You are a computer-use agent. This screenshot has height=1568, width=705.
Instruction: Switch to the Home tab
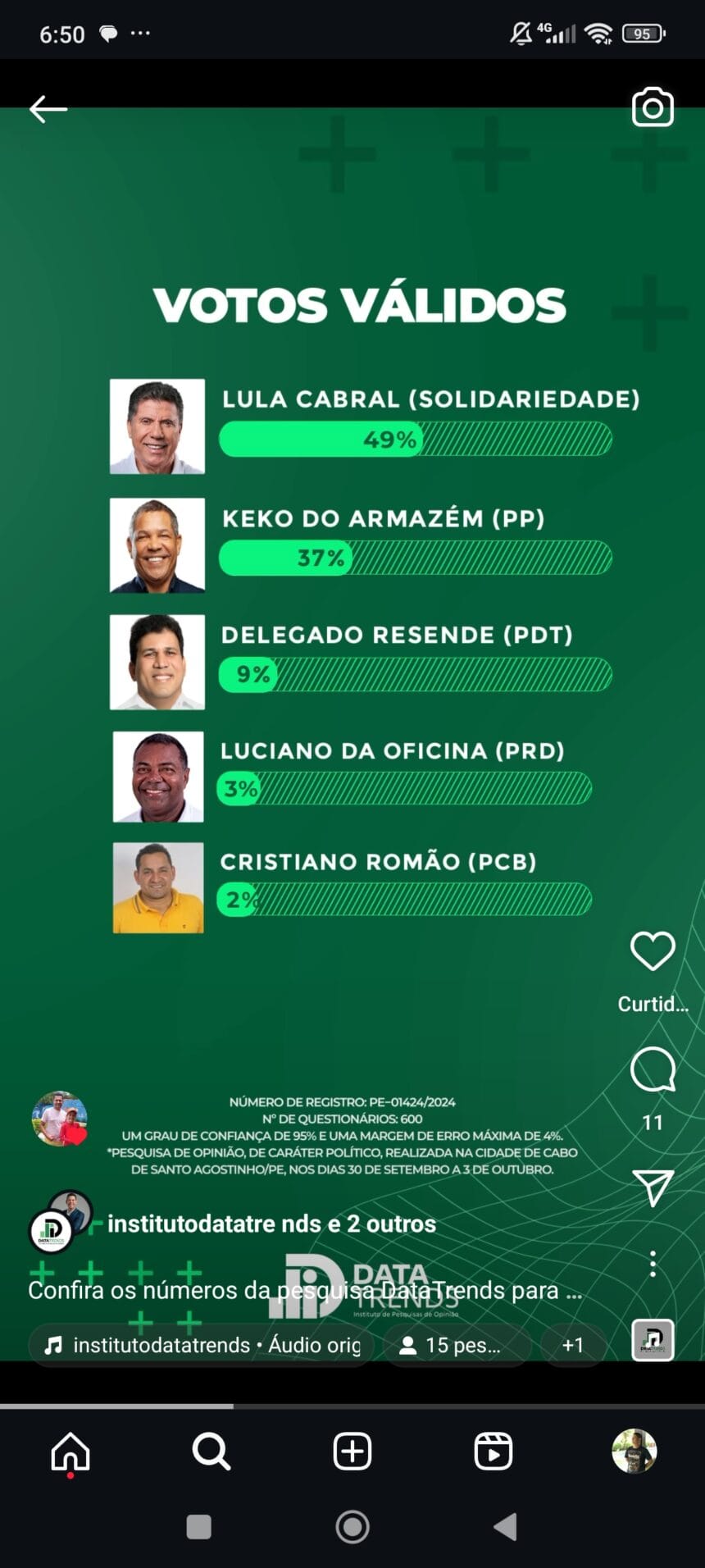[70, 1452]
